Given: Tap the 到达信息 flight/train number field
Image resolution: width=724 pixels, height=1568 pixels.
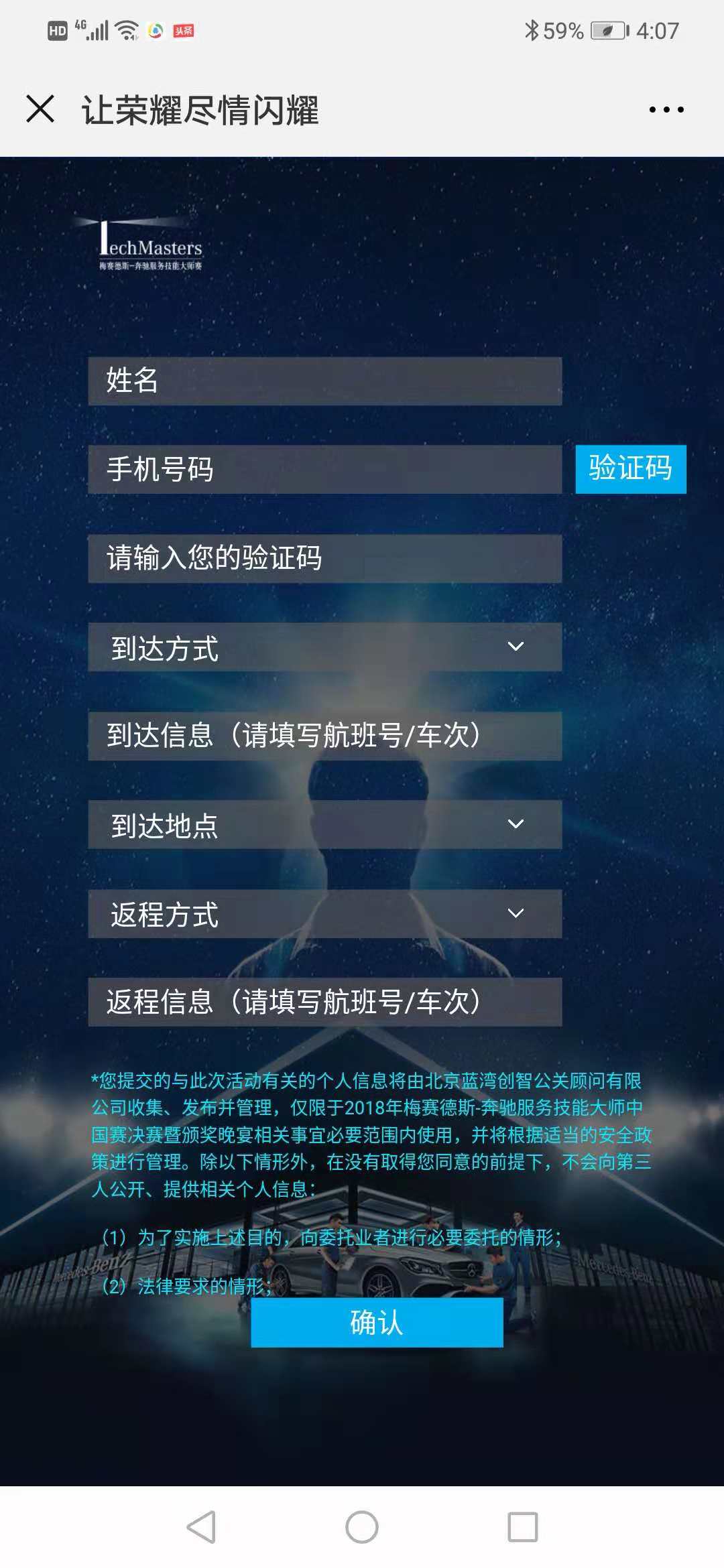Looking at the screenshot, I should click(324, 736).
